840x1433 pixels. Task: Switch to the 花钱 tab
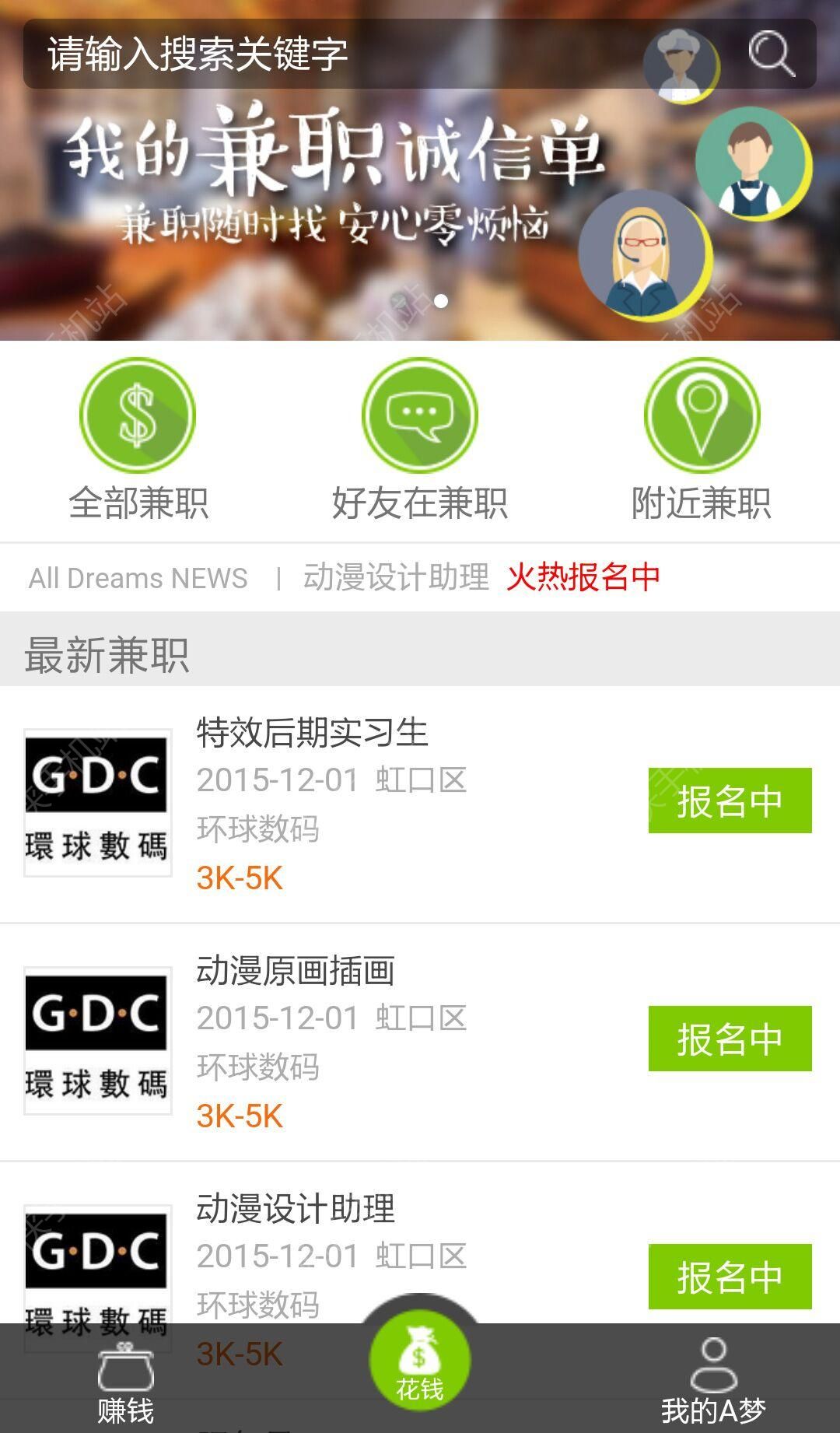pos(419,1363)
